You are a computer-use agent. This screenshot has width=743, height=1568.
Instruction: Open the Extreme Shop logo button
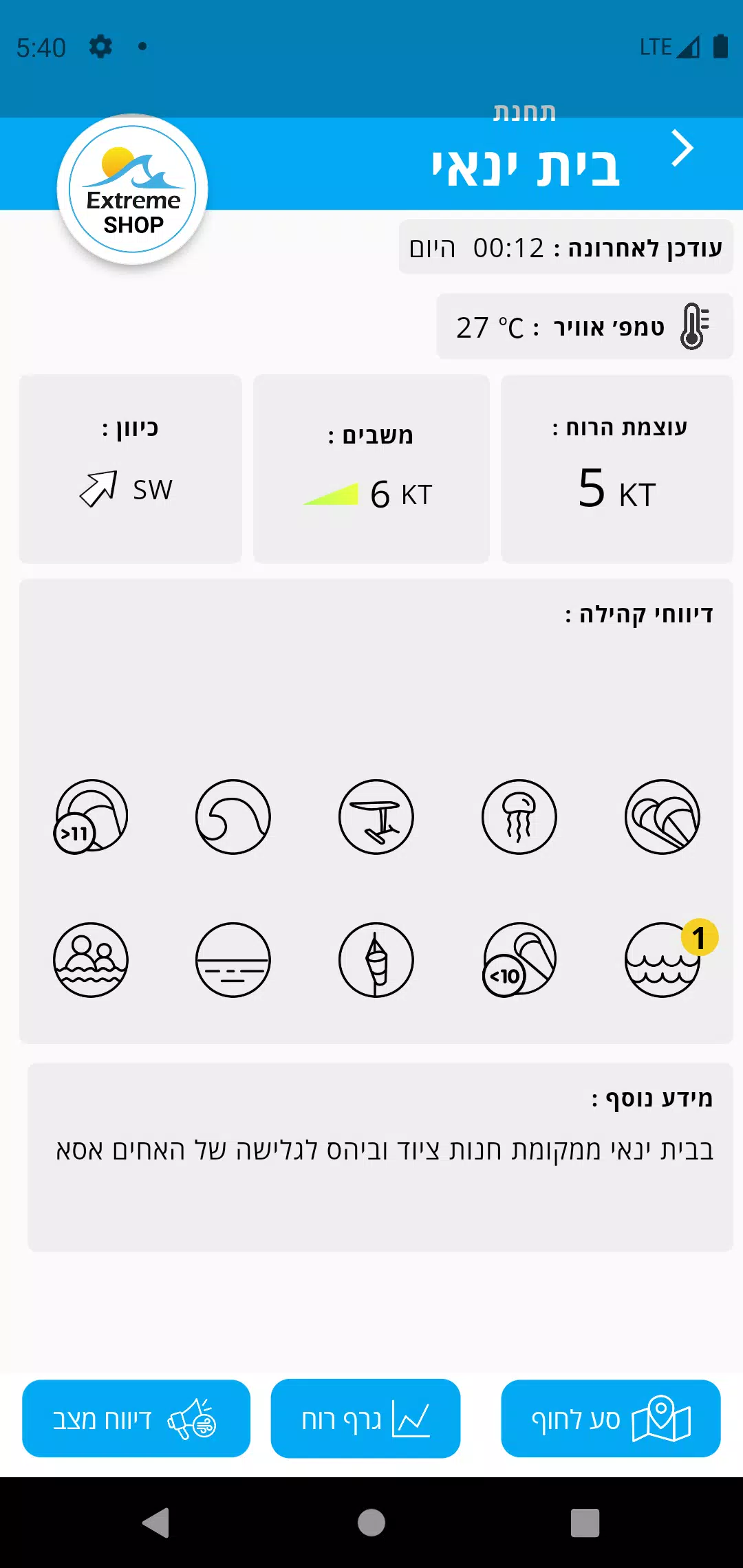point(133,190)
